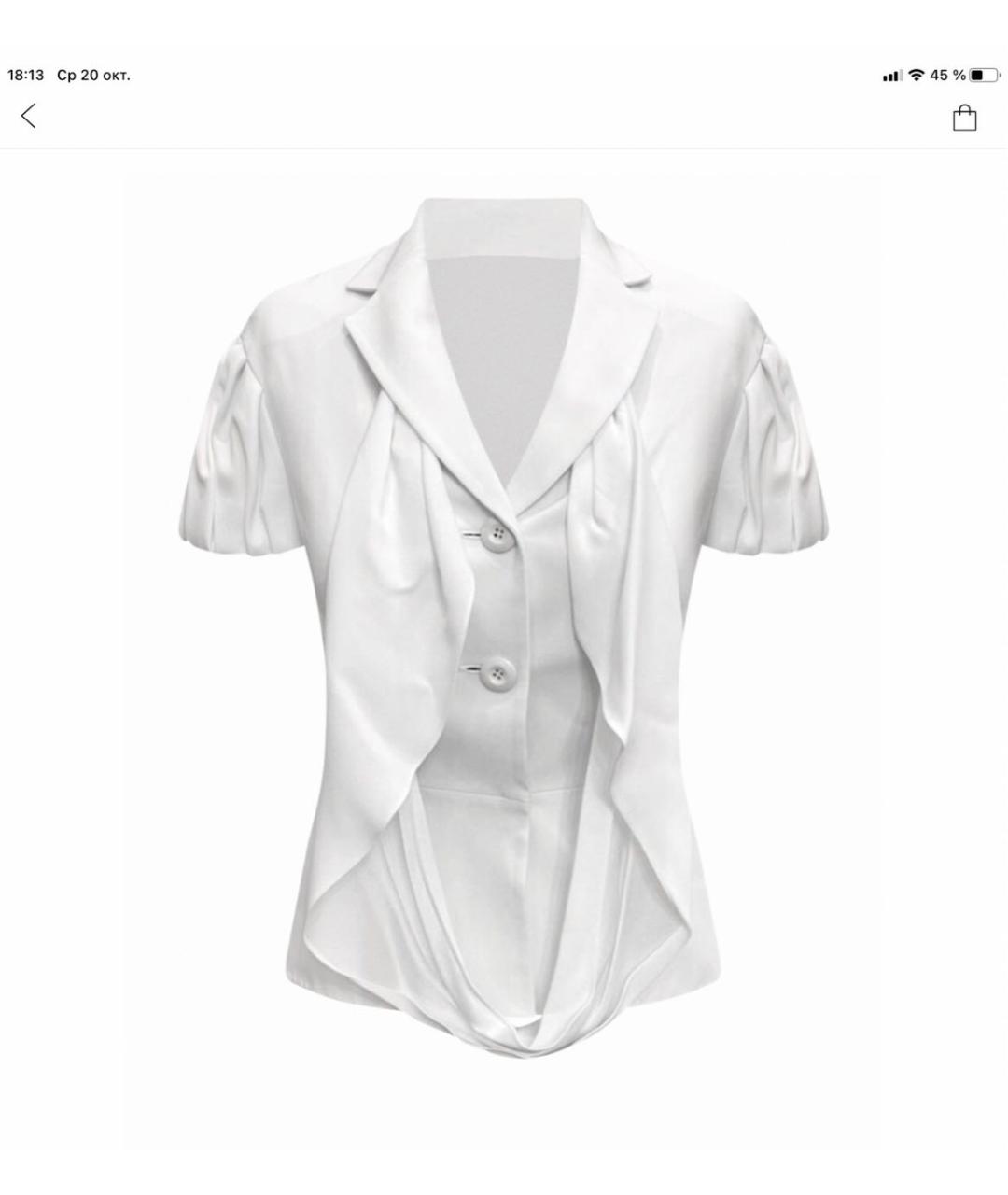Open the shopping bag
The height and width of the screenshot is (1195, 1008).
(964, 118)
